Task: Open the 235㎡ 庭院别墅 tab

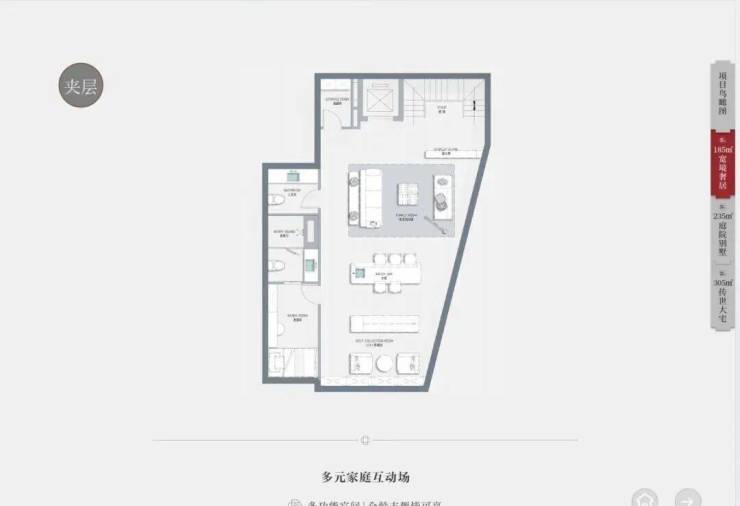Action: pyautogui.click(x=723, y=231)
